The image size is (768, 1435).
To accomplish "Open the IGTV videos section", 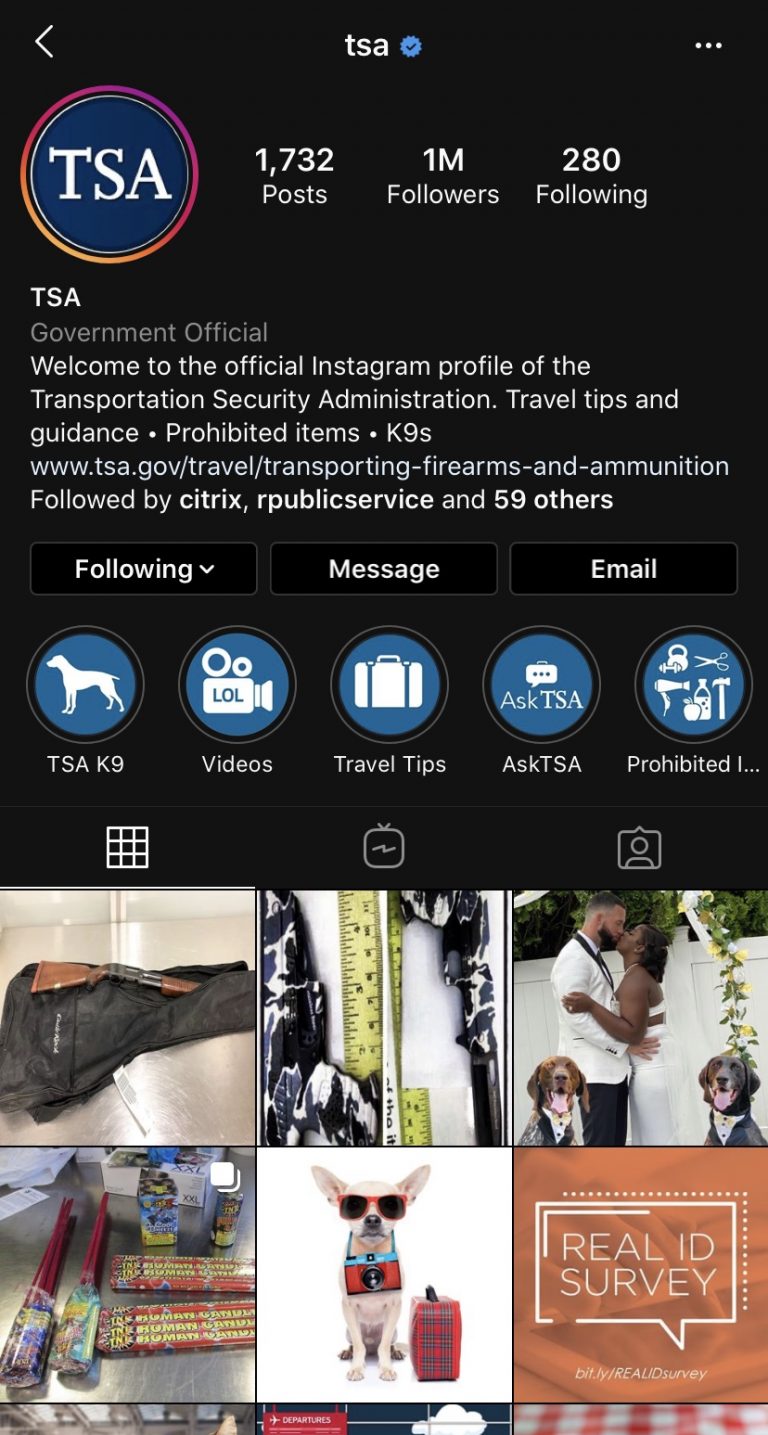I will click(384, 846).
